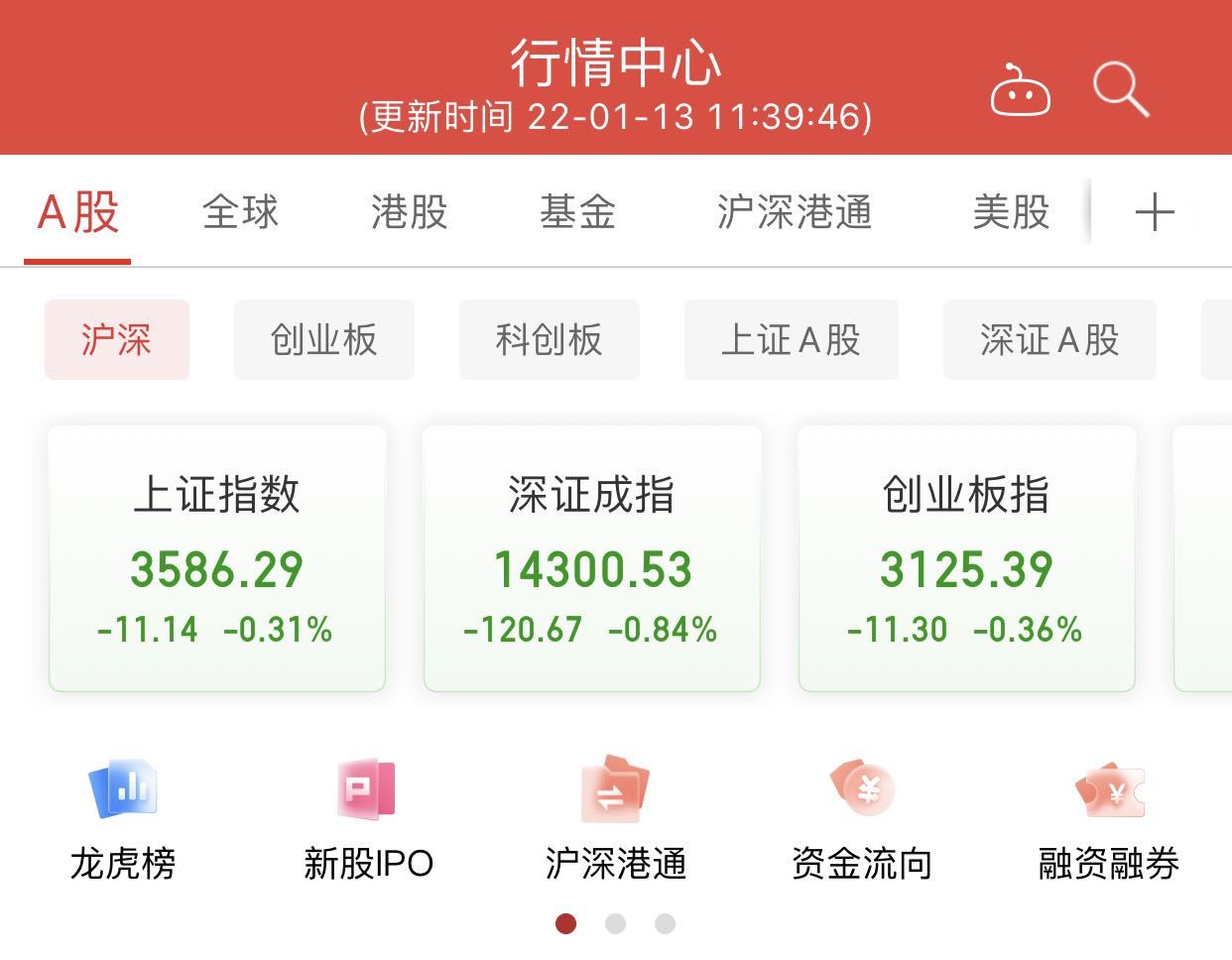Select the 创业板 filter chip
The height and width of the screenshot is (960, 1232).
click(323, 340)
